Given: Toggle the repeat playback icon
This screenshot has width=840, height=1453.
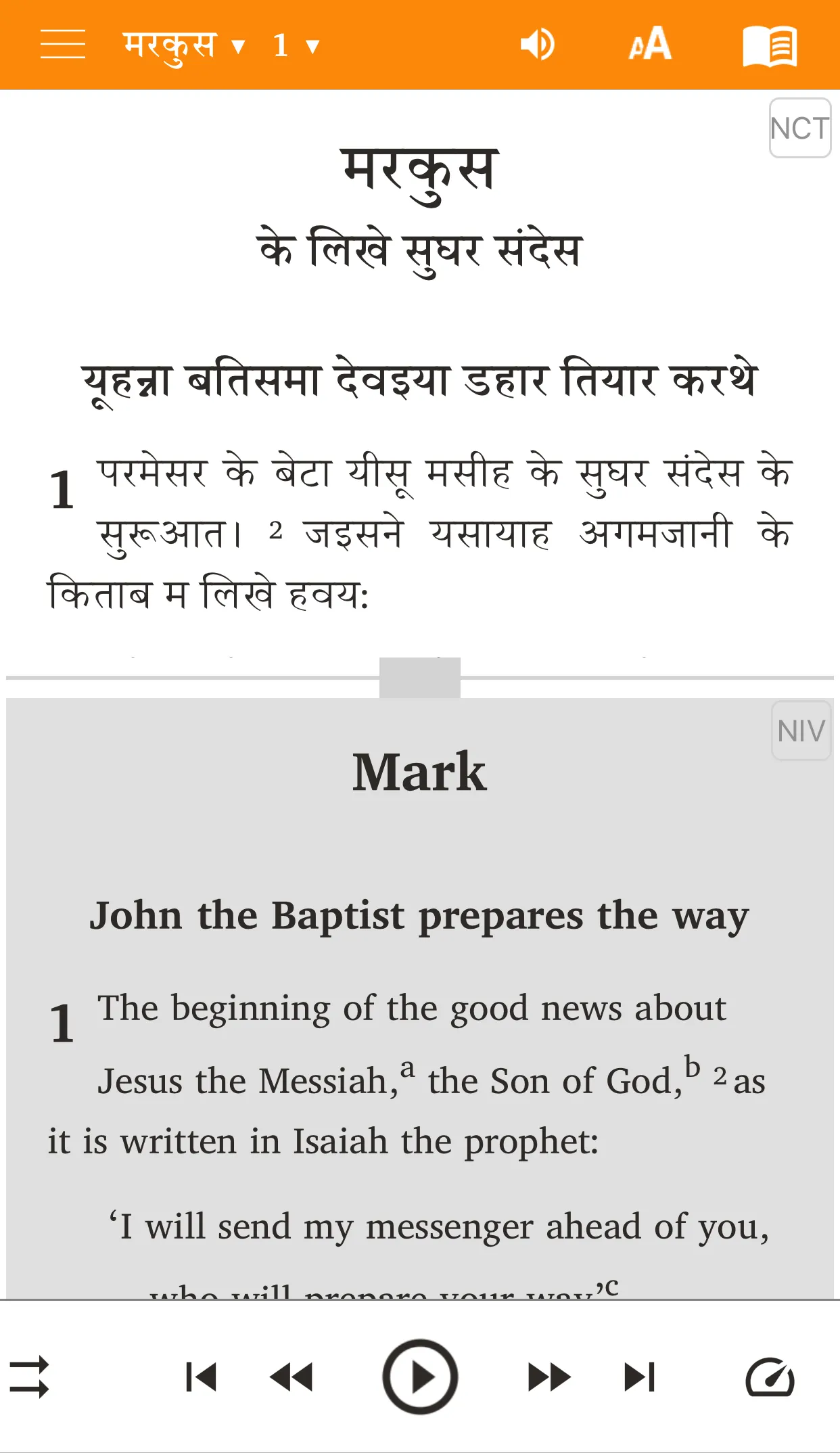Looking at the screenshot, I should (x=29, y=1377).
